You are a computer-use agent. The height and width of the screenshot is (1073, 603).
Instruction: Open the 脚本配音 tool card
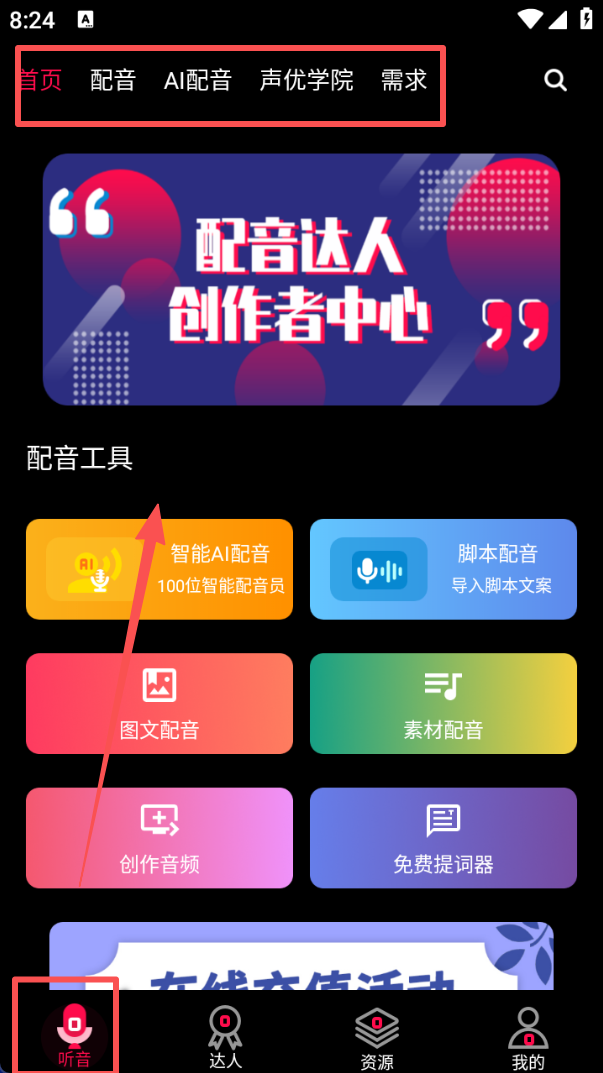pos(443,569)
